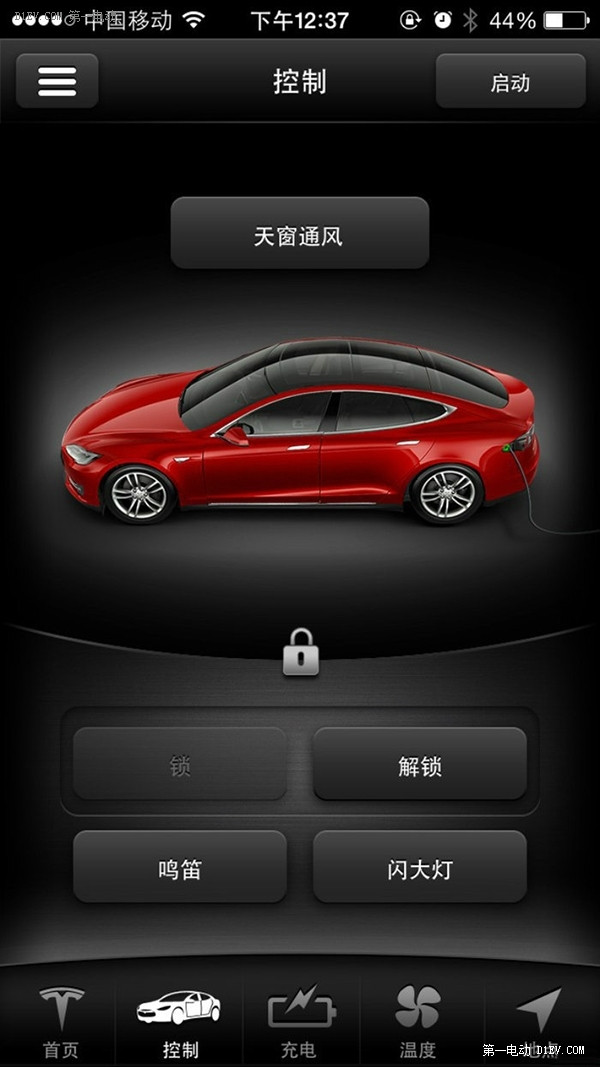Vent the sunroof with 天窗通风
The image size is (600, 1067).
click(299, 234)
